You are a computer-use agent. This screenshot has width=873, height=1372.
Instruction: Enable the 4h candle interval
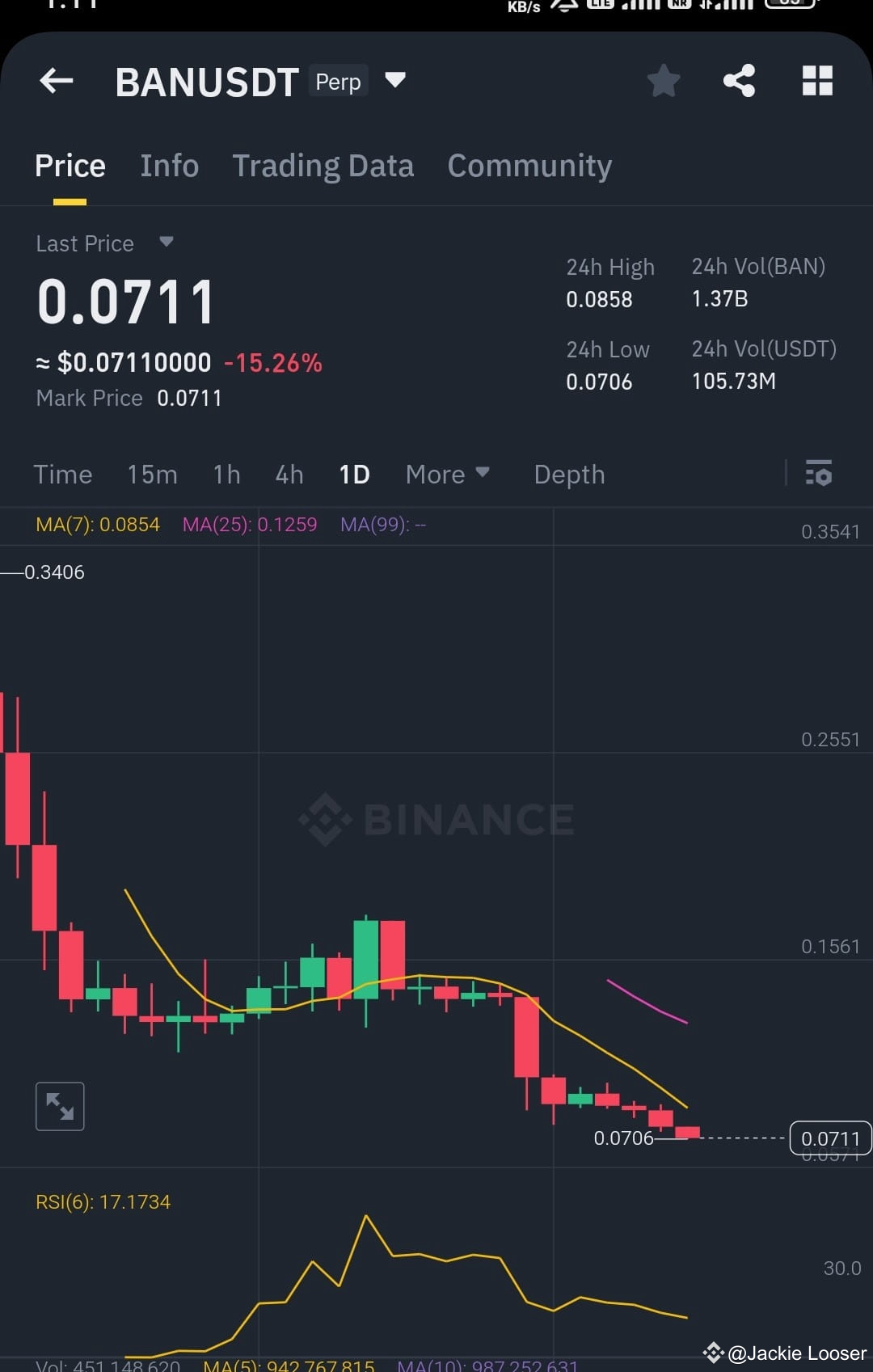(289, 475)
